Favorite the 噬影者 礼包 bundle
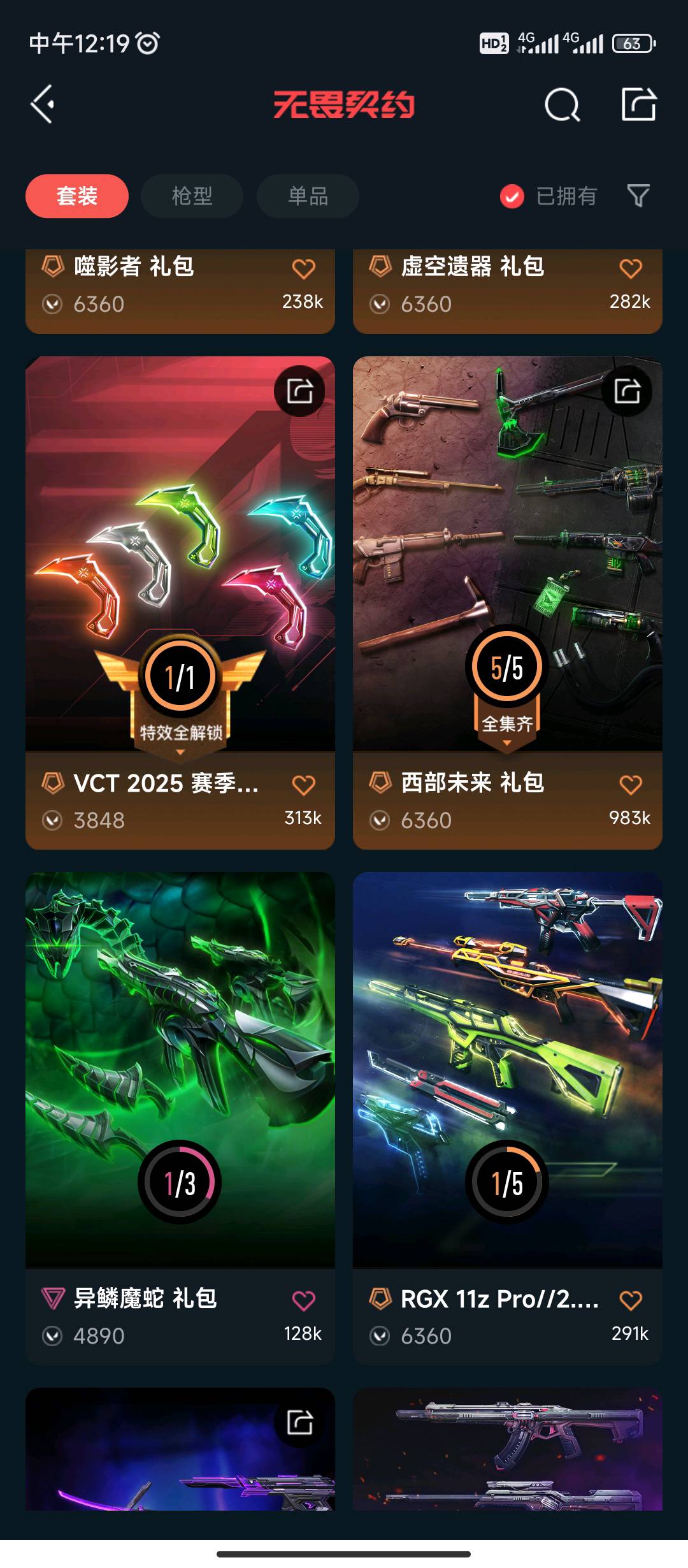The width and height of the screenshot is (688, 1568). pos(303,269)
